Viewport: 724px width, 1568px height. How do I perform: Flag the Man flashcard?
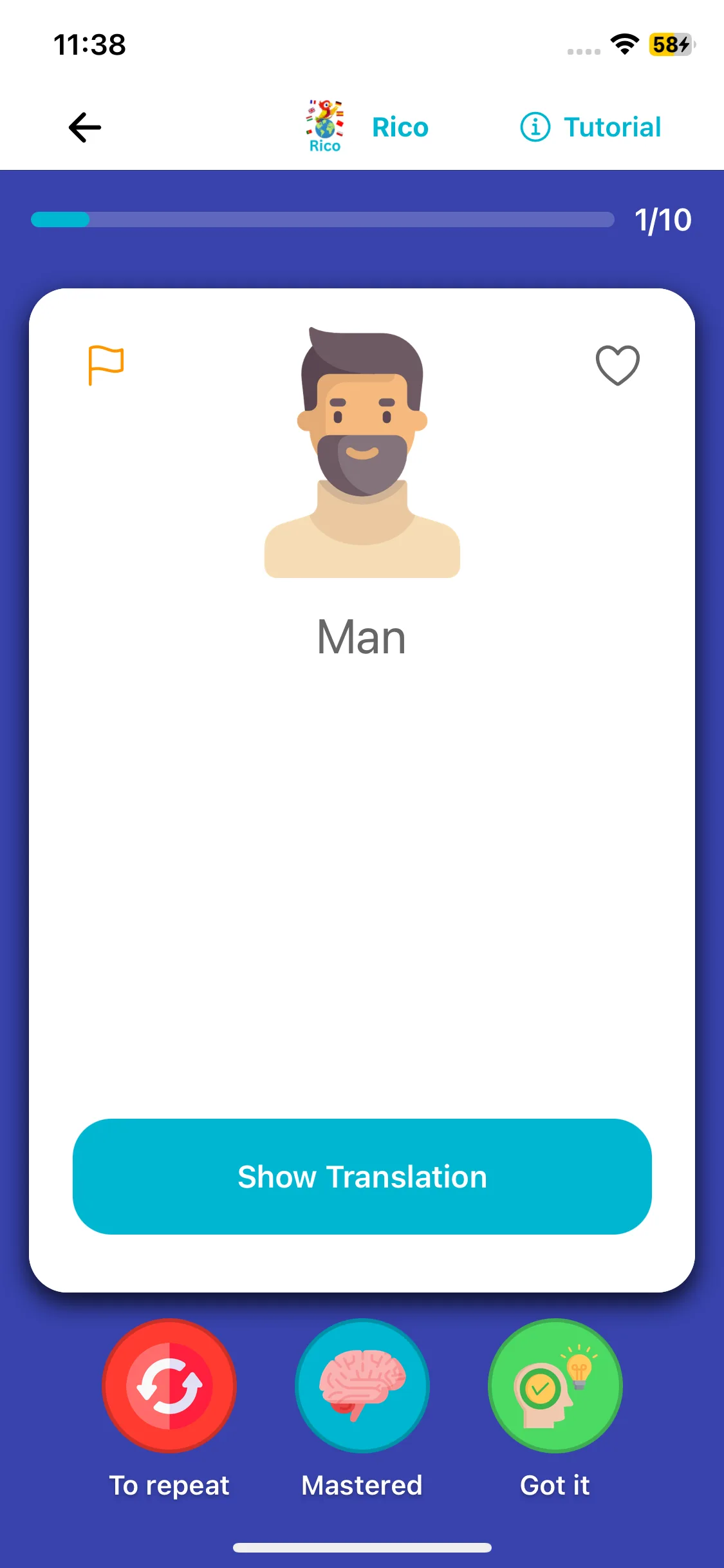tap(106, 365)
